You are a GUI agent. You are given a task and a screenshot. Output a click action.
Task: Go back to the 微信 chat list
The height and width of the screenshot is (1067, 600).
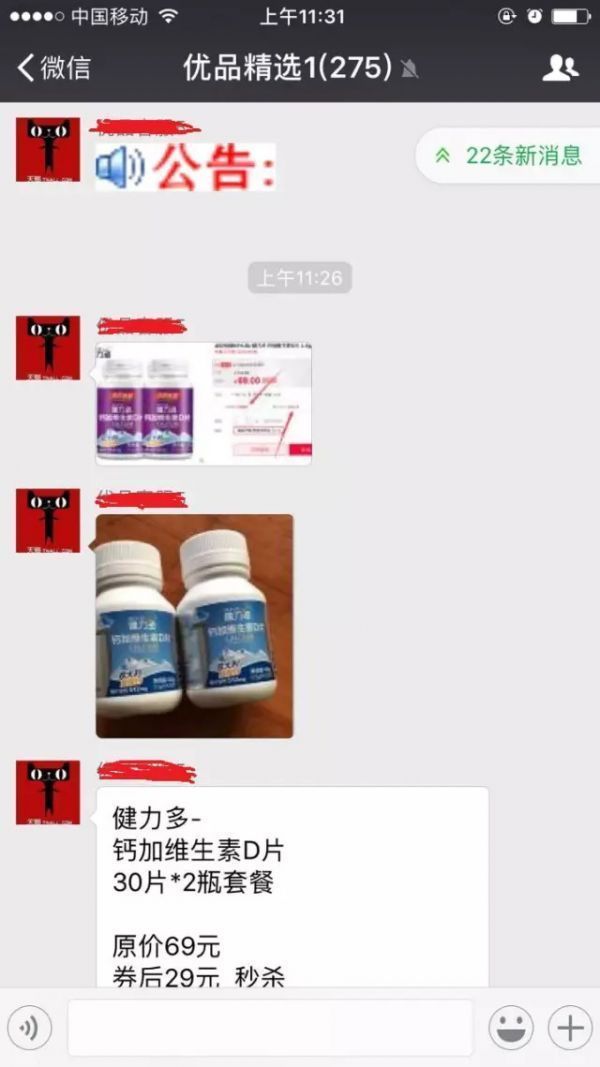click(54, 68)
